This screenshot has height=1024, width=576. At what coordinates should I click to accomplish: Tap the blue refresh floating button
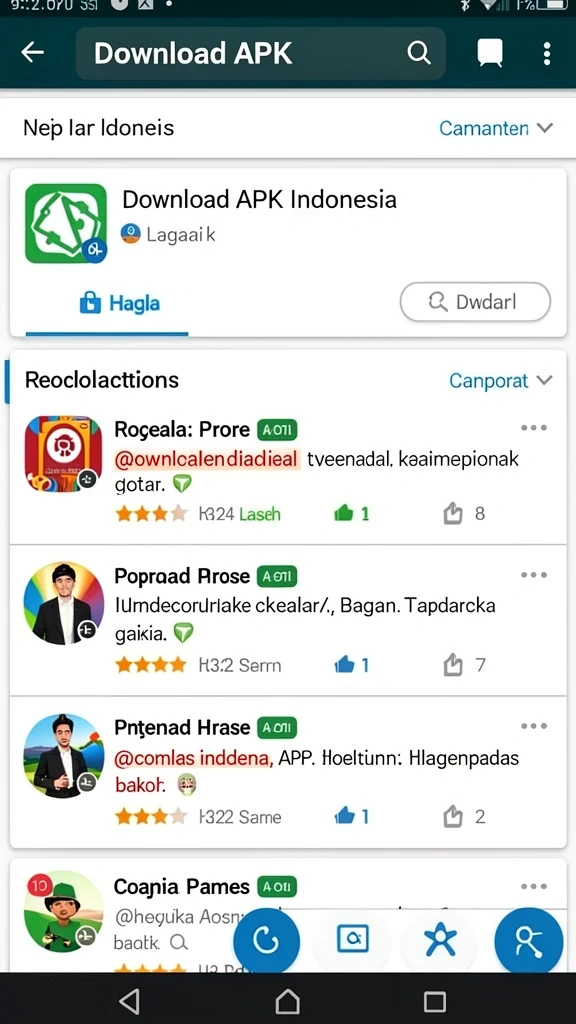(266, 941)
